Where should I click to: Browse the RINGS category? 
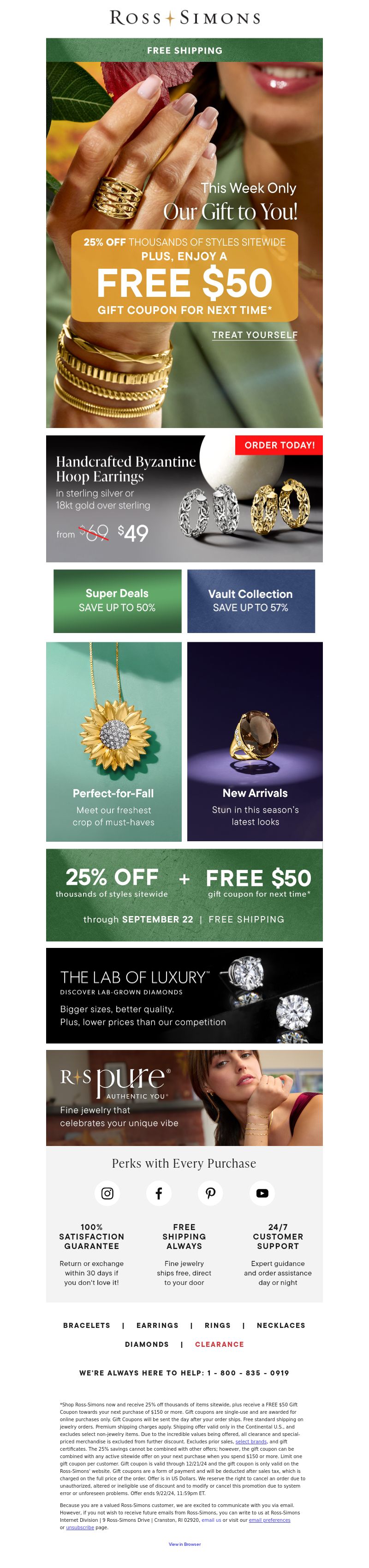pyautogui.click(x=218, y=1325)
